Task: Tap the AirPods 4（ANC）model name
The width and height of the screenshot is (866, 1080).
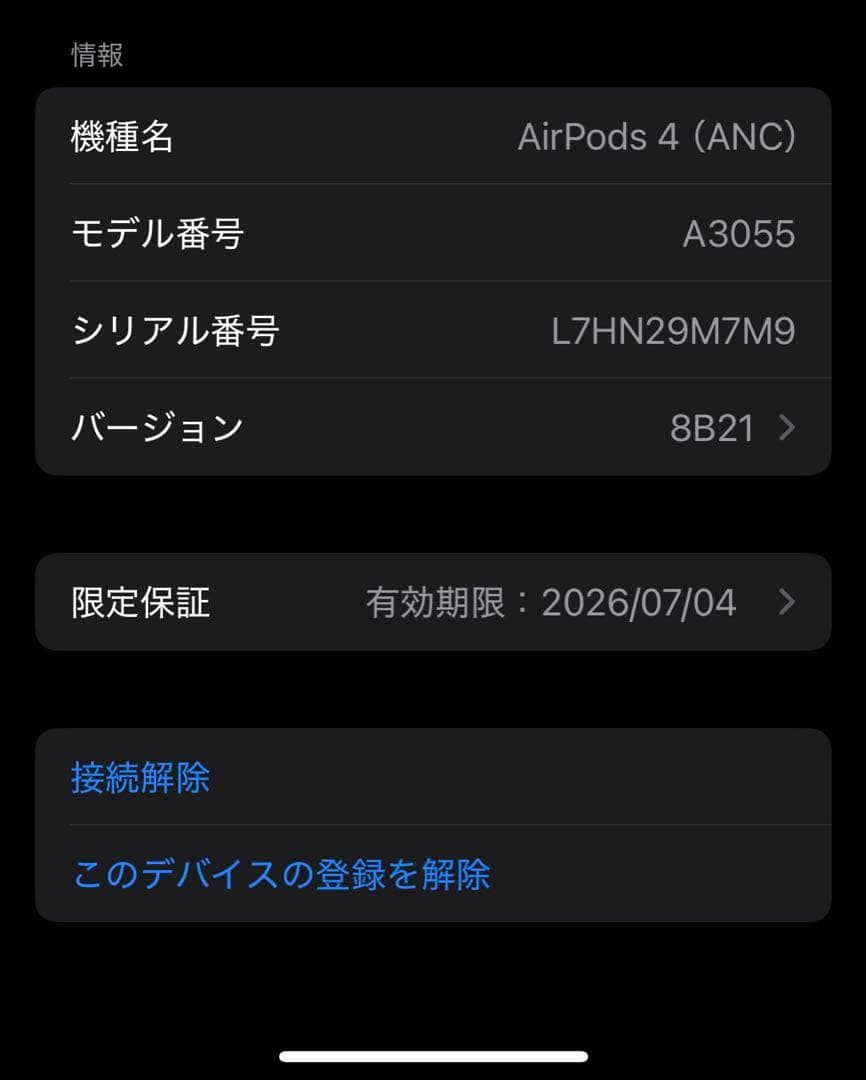Action: point(658,136)
